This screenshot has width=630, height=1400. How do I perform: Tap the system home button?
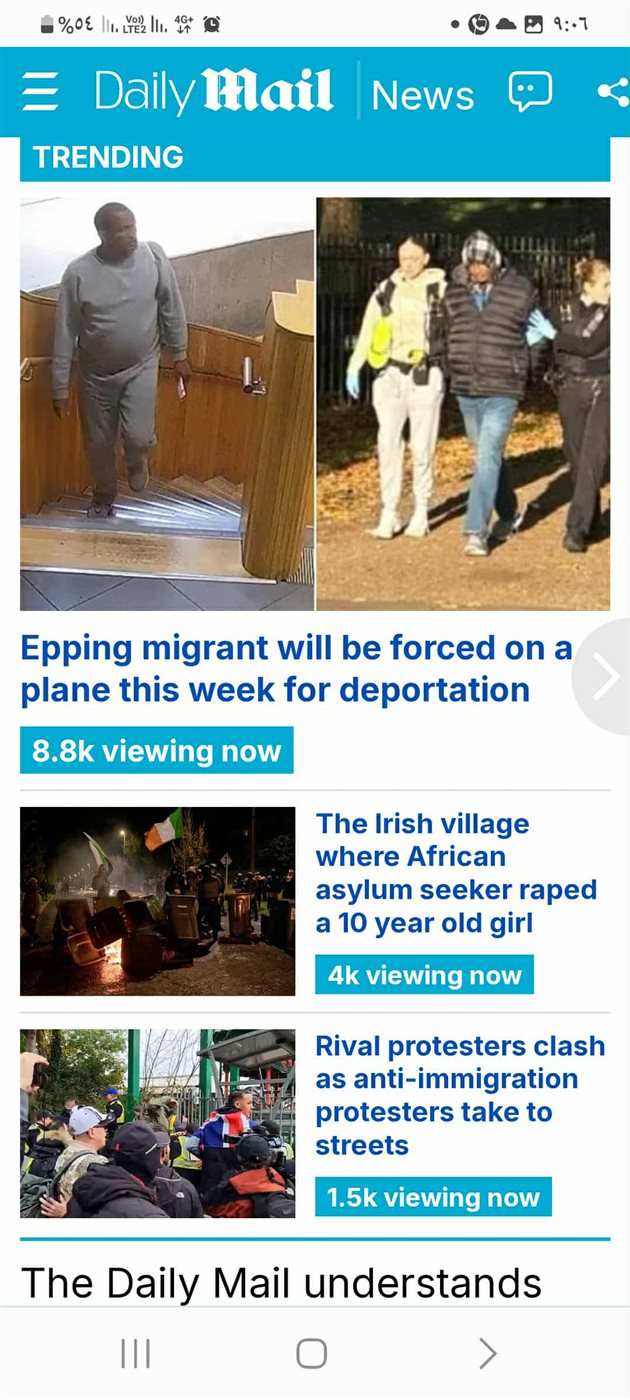(312, 1354)
